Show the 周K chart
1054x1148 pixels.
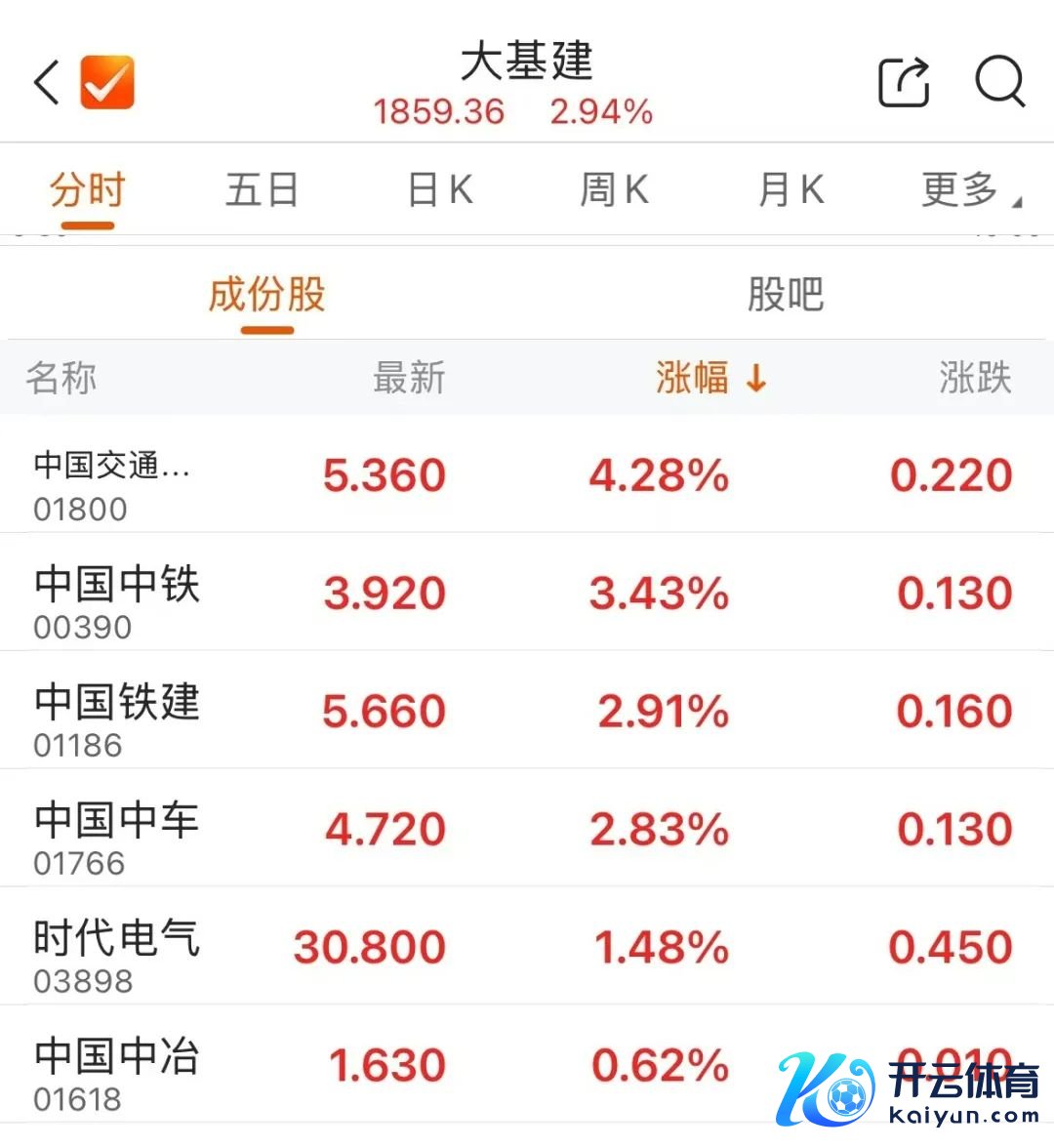(615, 189)
